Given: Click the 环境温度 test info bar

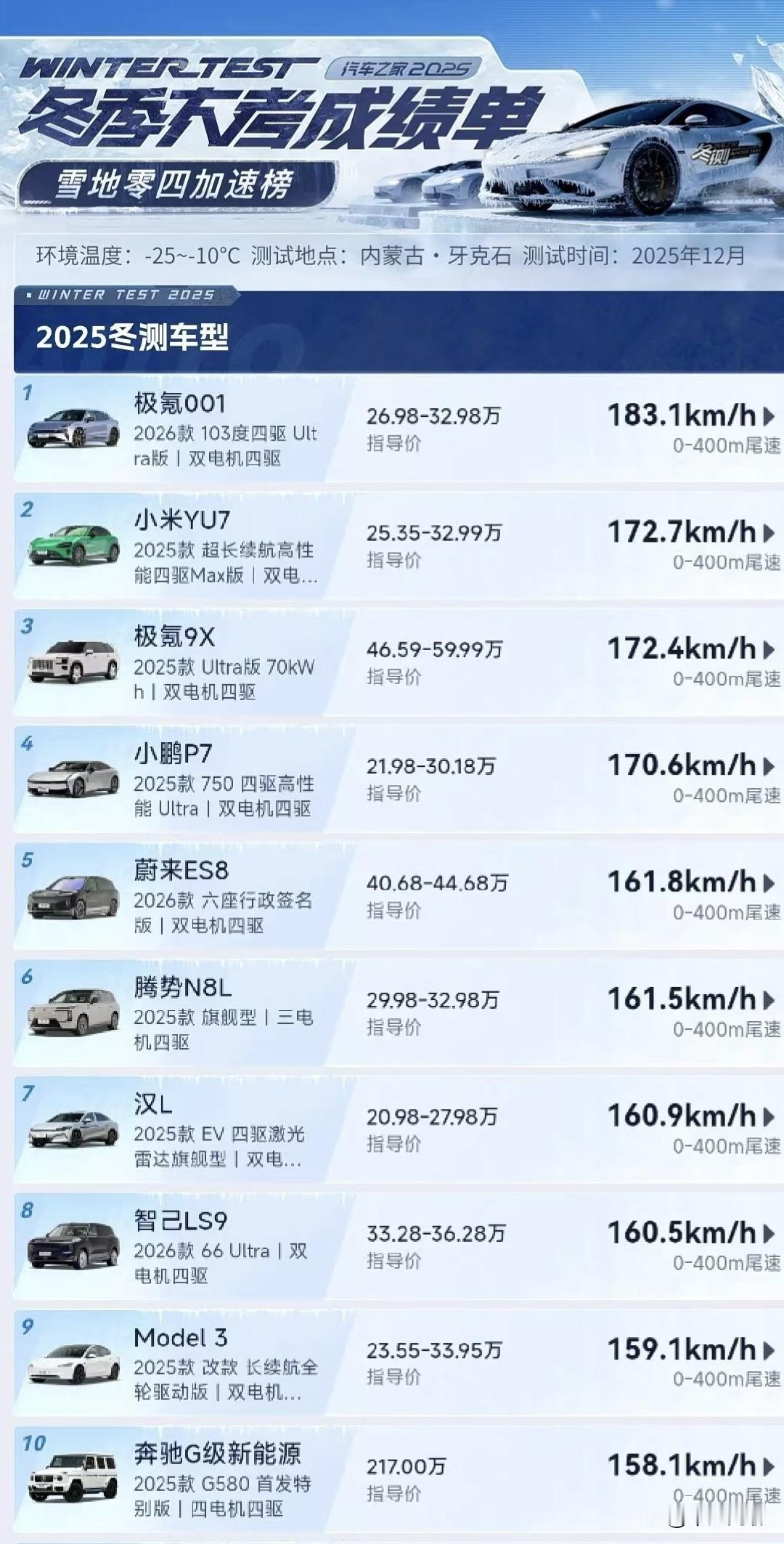Looking at the screenshot, I should pos(392,256).
